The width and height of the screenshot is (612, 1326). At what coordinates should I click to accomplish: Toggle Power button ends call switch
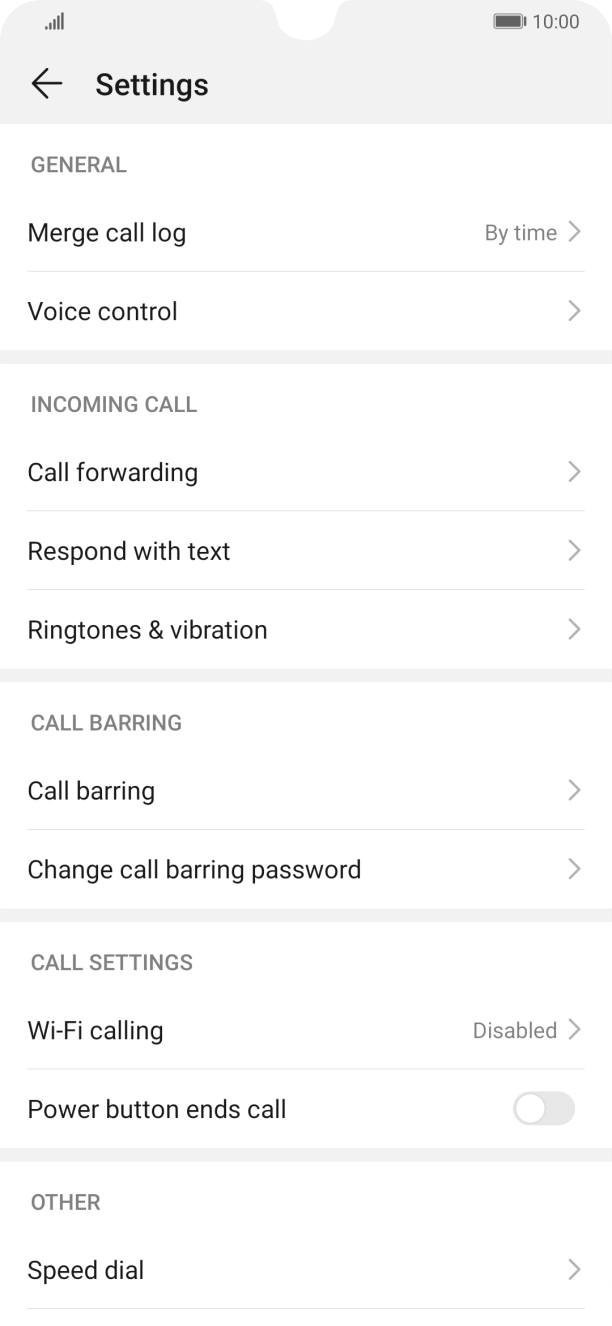pyautogui.click(x=543, y=1109)
